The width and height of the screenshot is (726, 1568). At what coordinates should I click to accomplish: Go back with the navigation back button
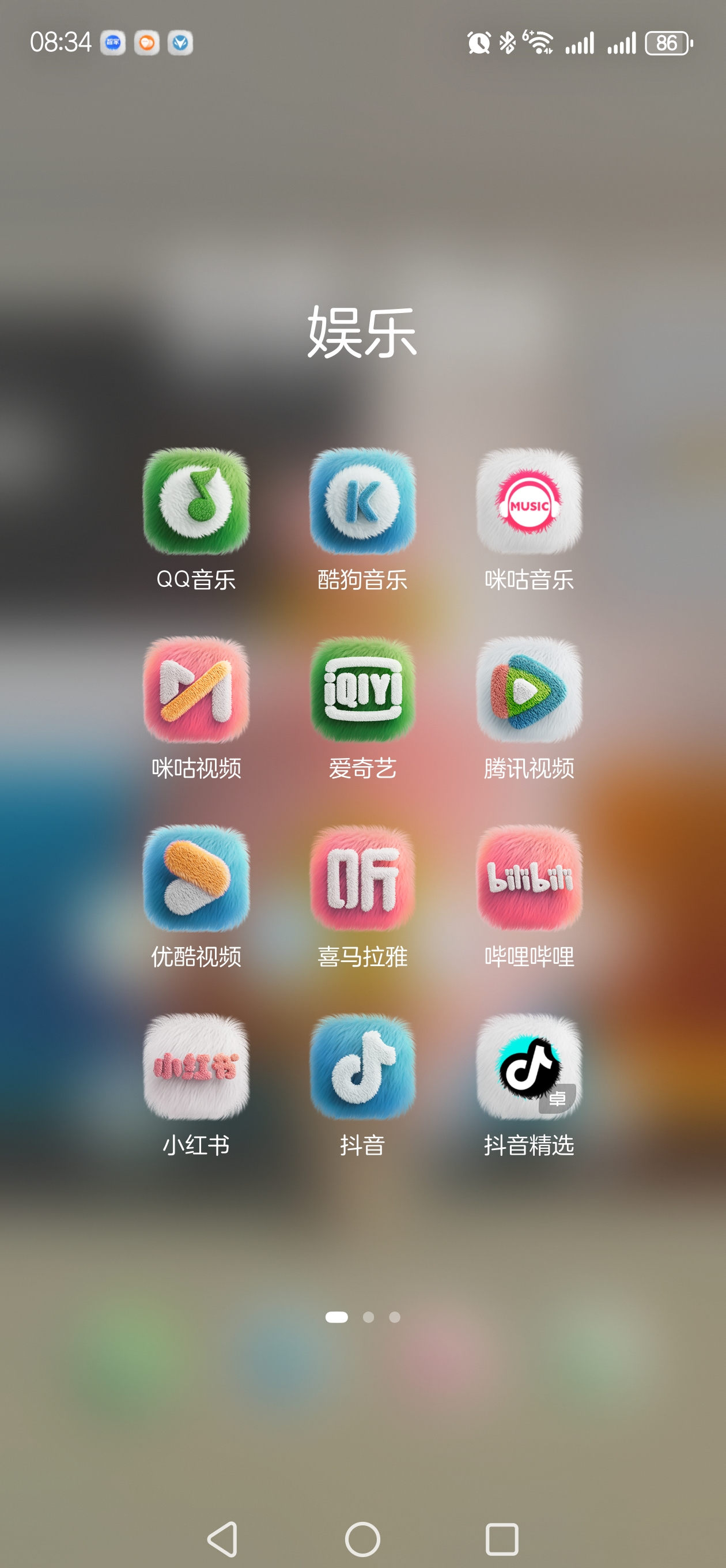(x=223, y=1539)
